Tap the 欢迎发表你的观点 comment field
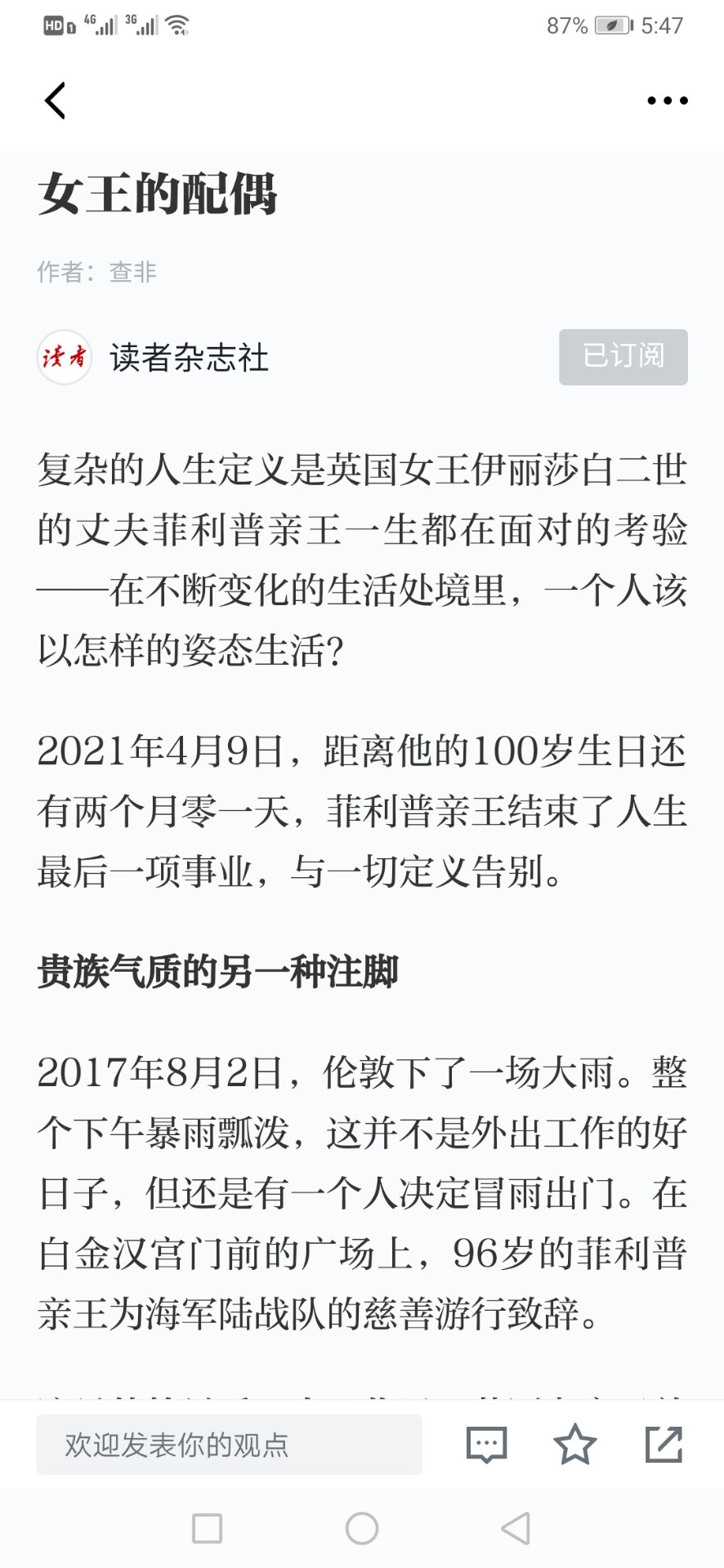This screenshot has width=724, height=1568. (x=229, y=1445)
